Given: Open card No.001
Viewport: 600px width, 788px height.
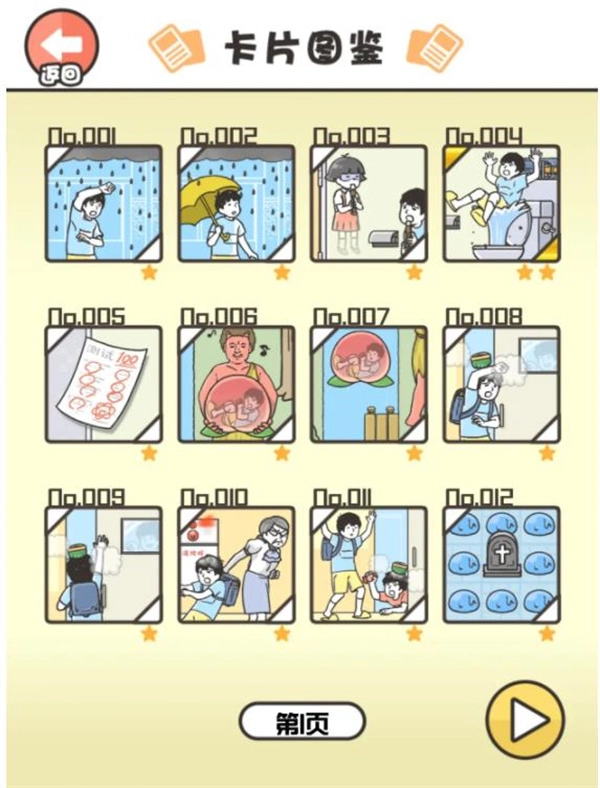Looking at the screenshot, I should 104,204.
